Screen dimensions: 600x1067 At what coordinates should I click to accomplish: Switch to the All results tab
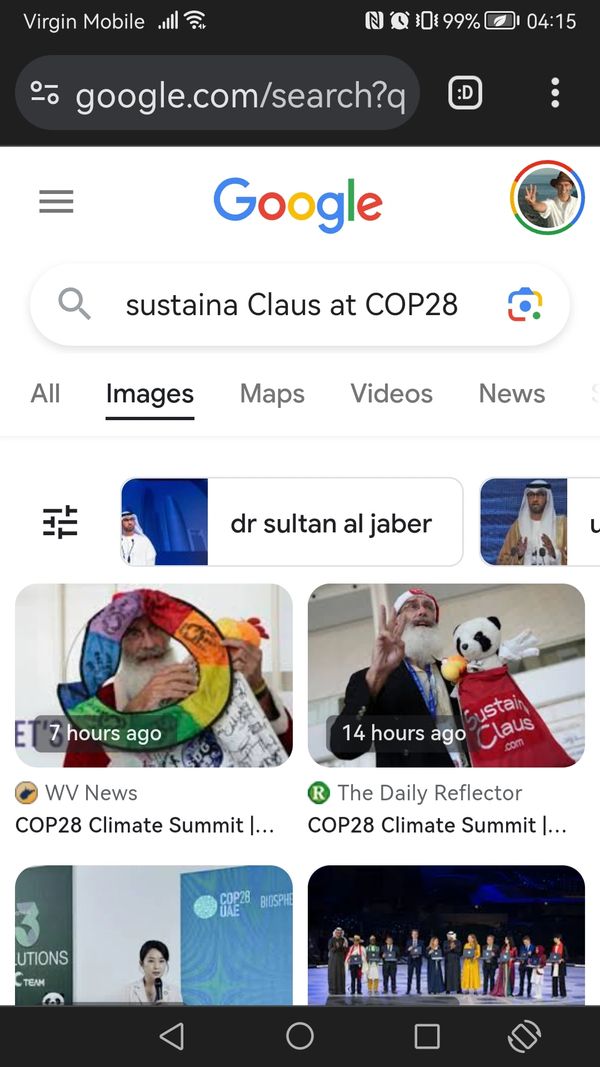[45, 394]
